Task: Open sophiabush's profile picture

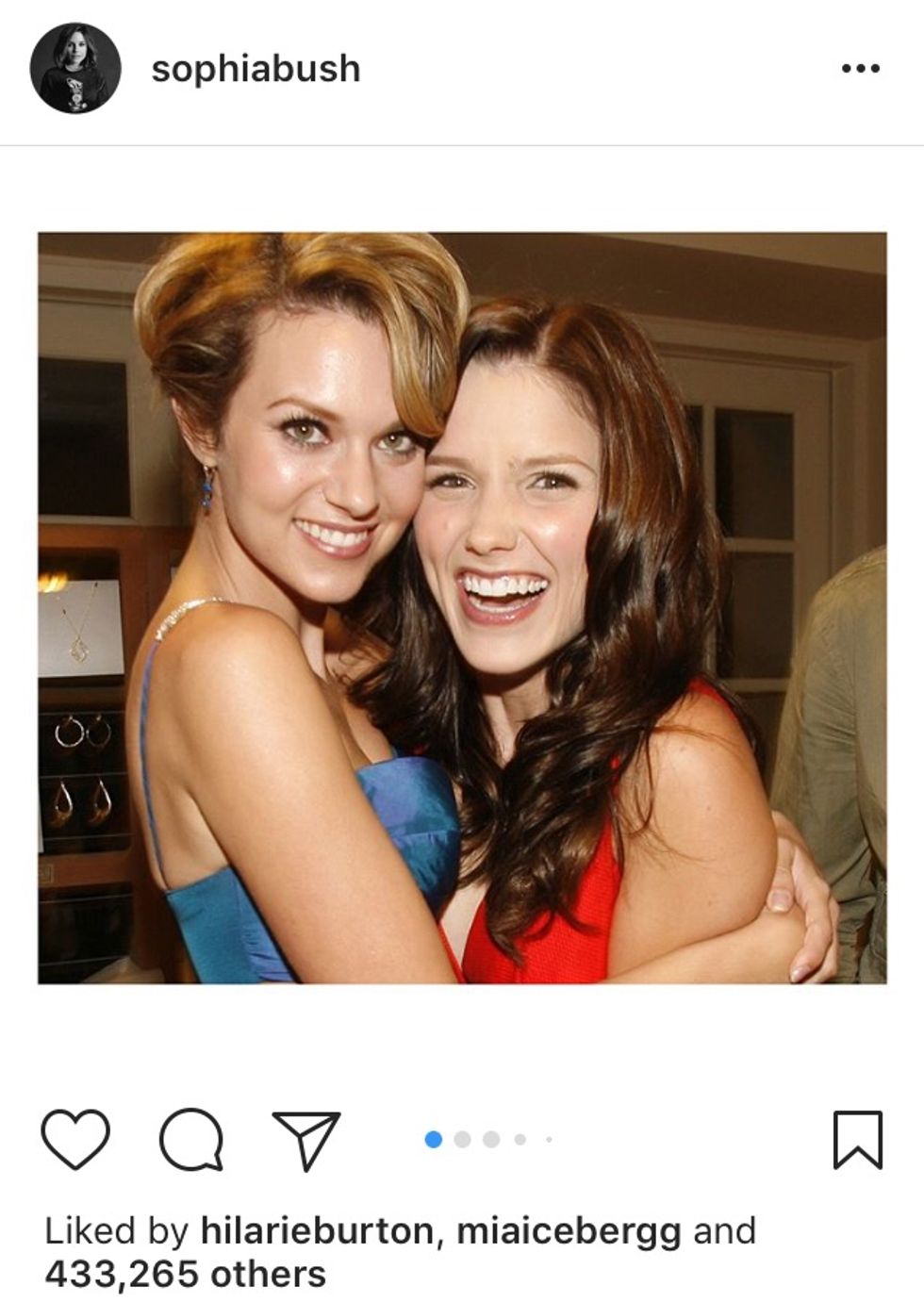Action: [75, 69]
